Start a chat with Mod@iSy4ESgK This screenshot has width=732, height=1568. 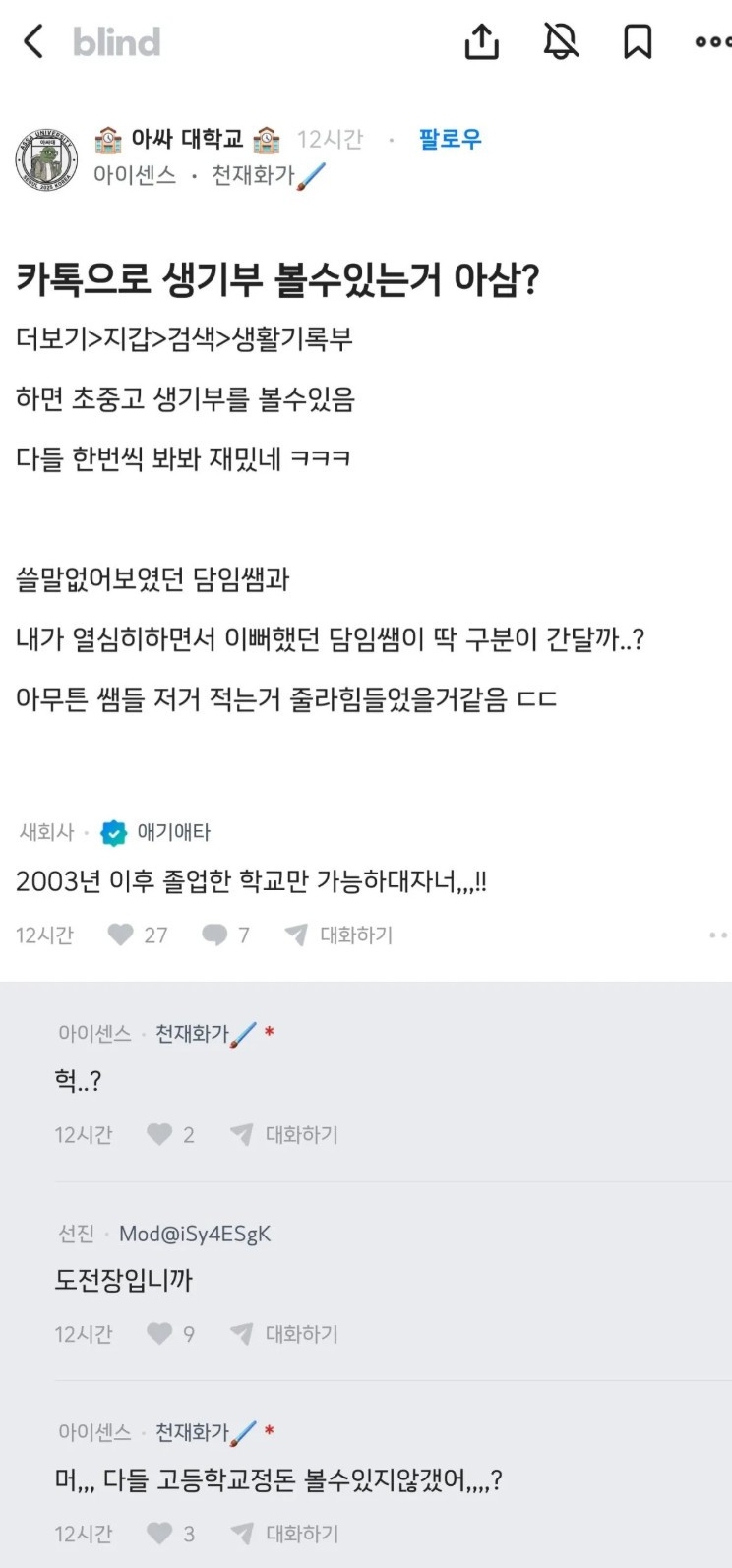point(285,1334)
